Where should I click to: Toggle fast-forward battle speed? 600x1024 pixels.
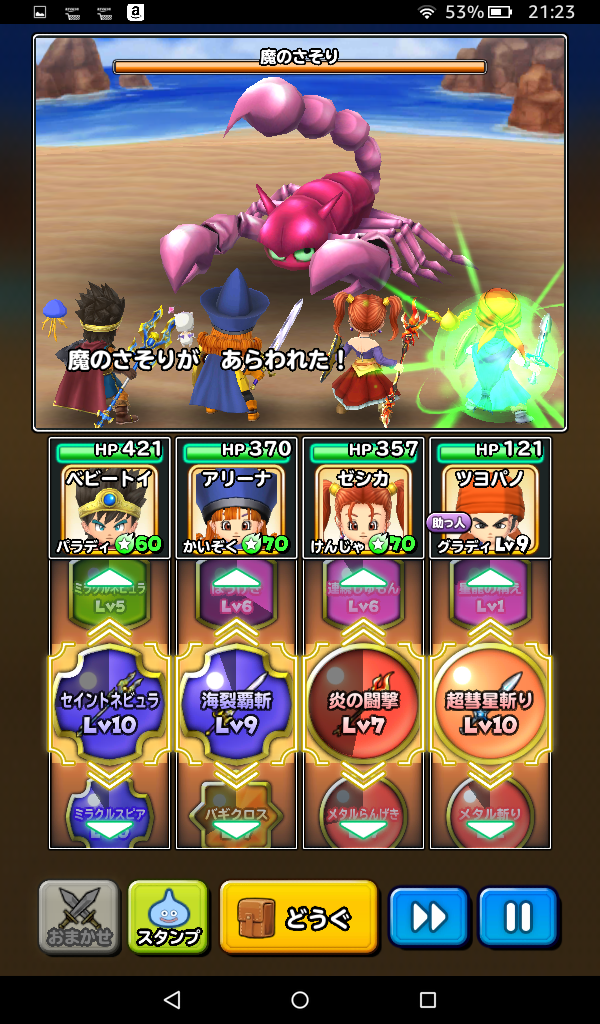(429, 916)
